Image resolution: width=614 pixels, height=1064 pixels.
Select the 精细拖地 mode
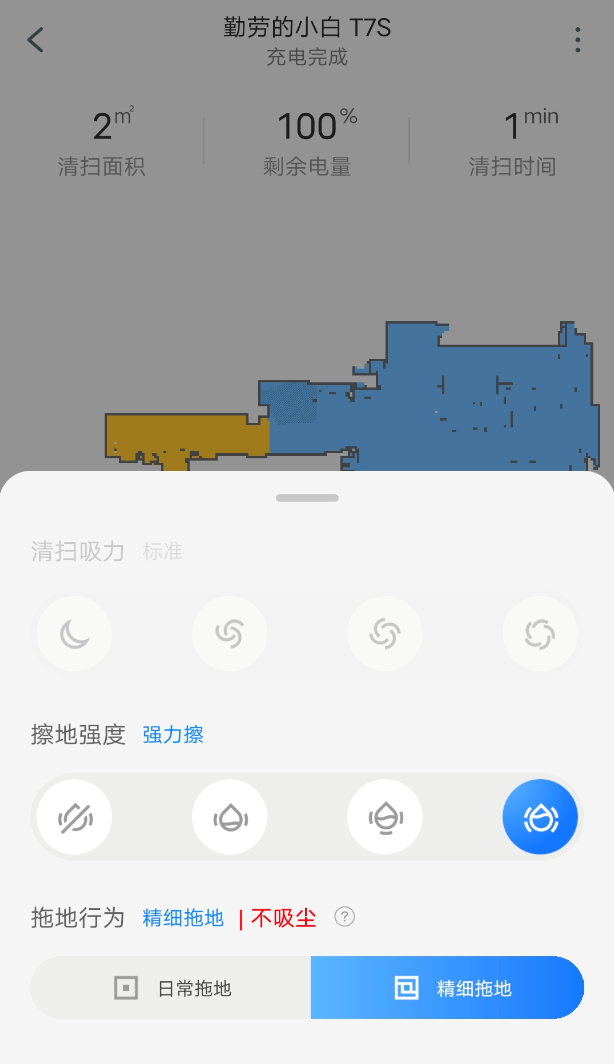click(x=448, y=988)
